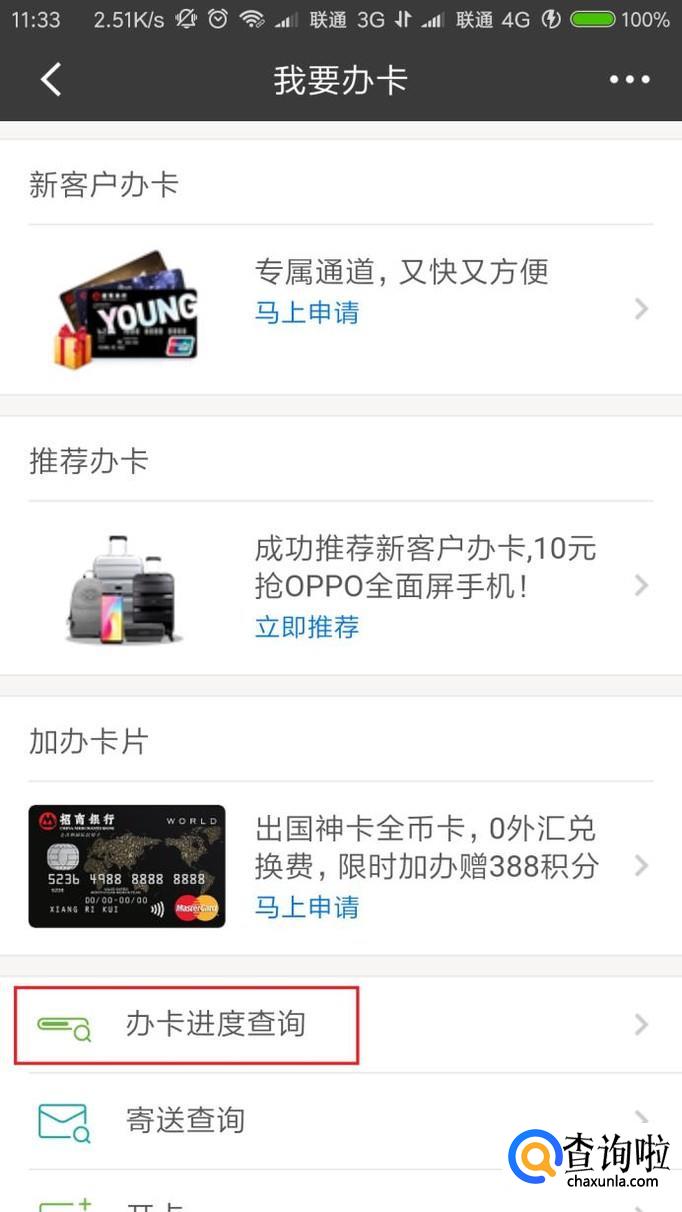Open the black World MasterCard image
Viewport: 682px width, 1212px height.
tap(127, 866)
